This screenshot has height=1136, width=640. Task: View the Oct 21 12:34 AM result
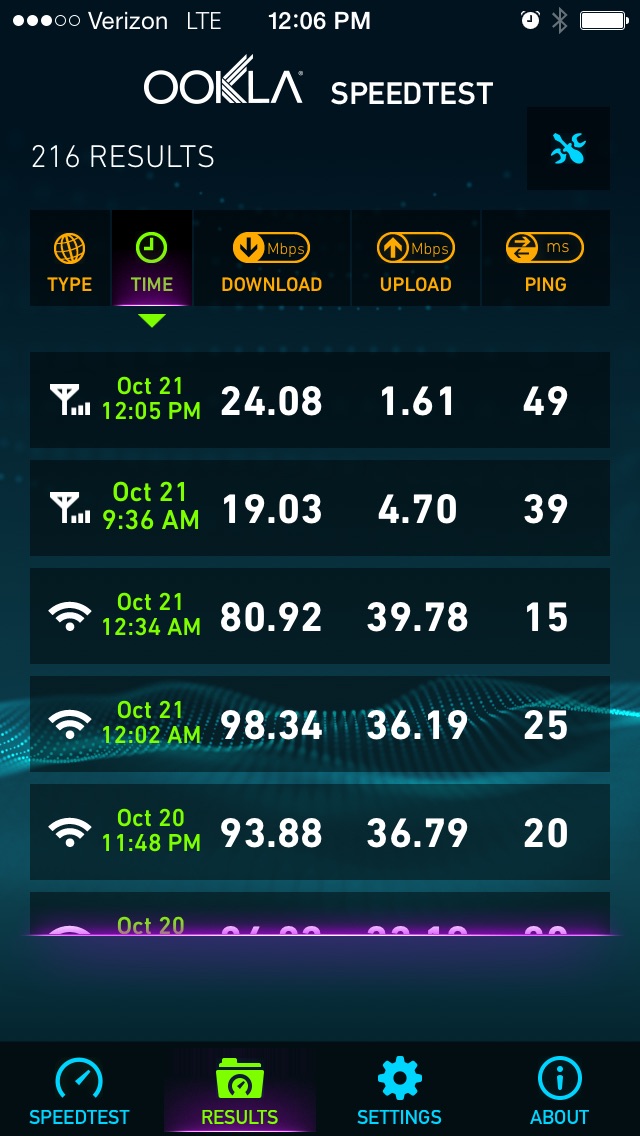pyautogui.click(x=320, y=616)
